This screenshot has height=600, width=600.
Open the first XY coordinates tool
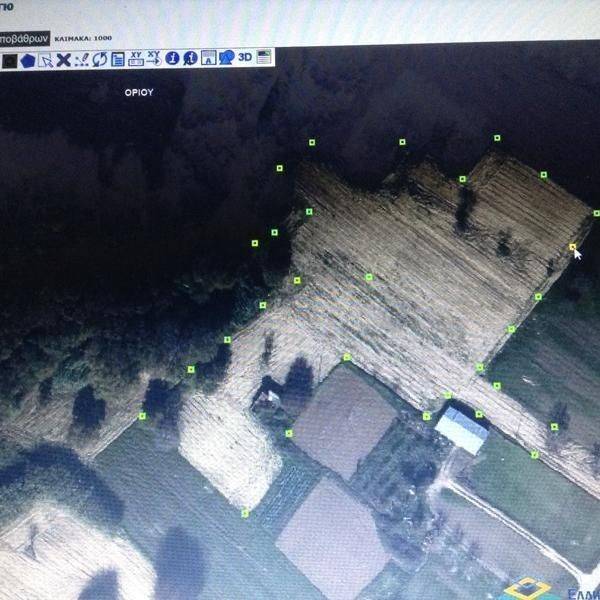pyautogui.click(x=136, y=58)
